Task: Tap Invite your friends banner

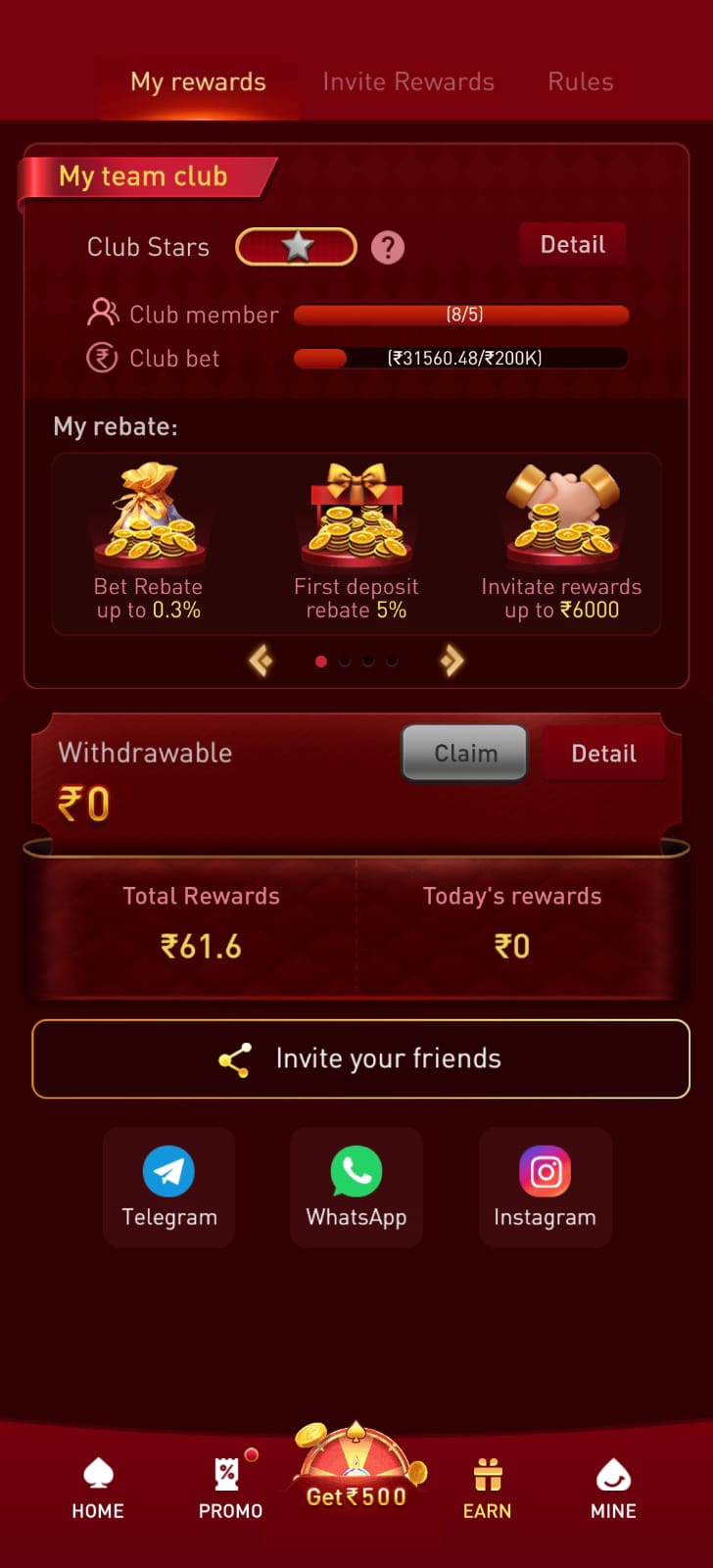Action: pyautogui.click(x=356, y=1058)
